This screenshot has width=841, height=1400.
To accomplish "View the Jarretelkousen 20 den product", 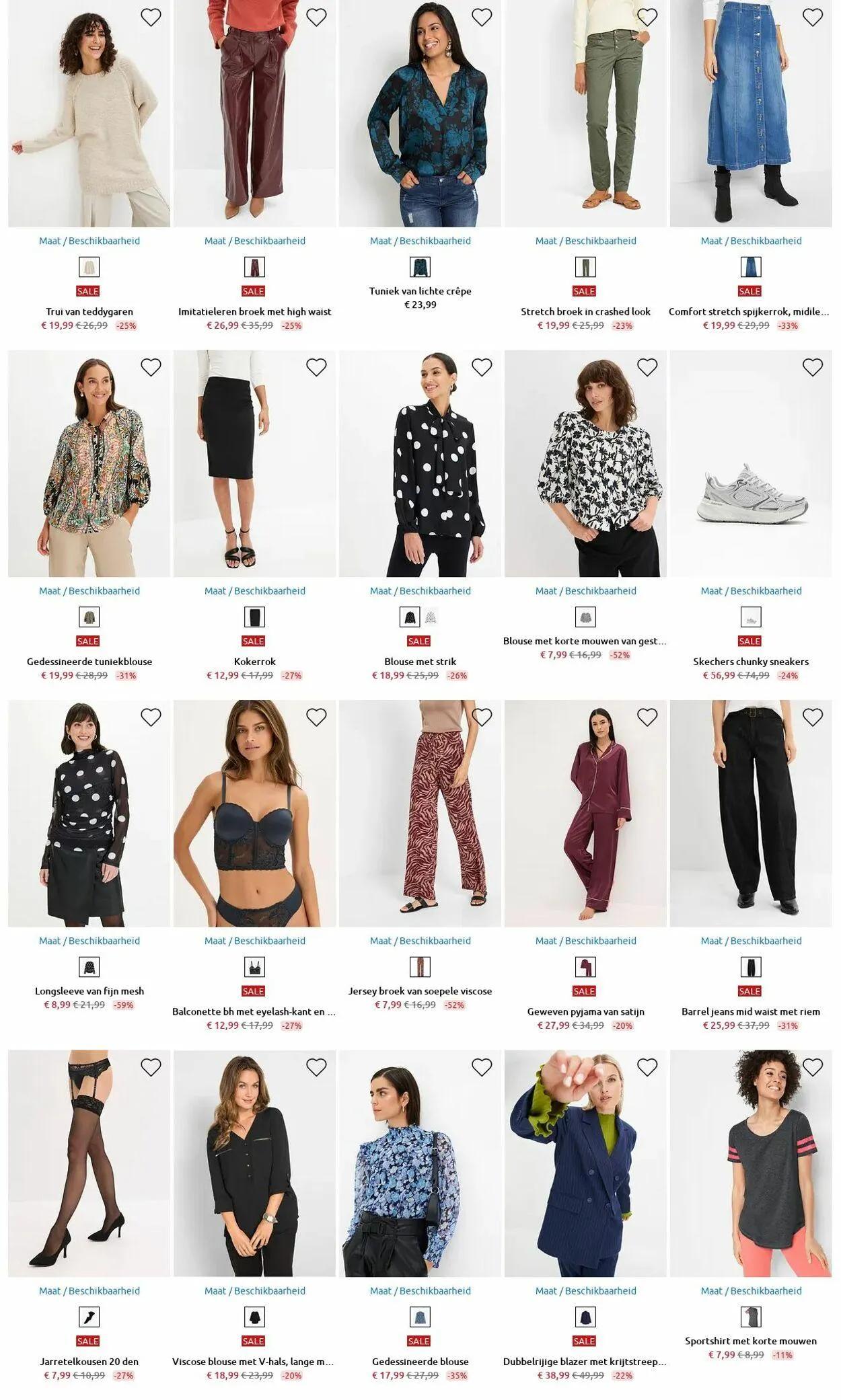I will (x=89, y=1362).
